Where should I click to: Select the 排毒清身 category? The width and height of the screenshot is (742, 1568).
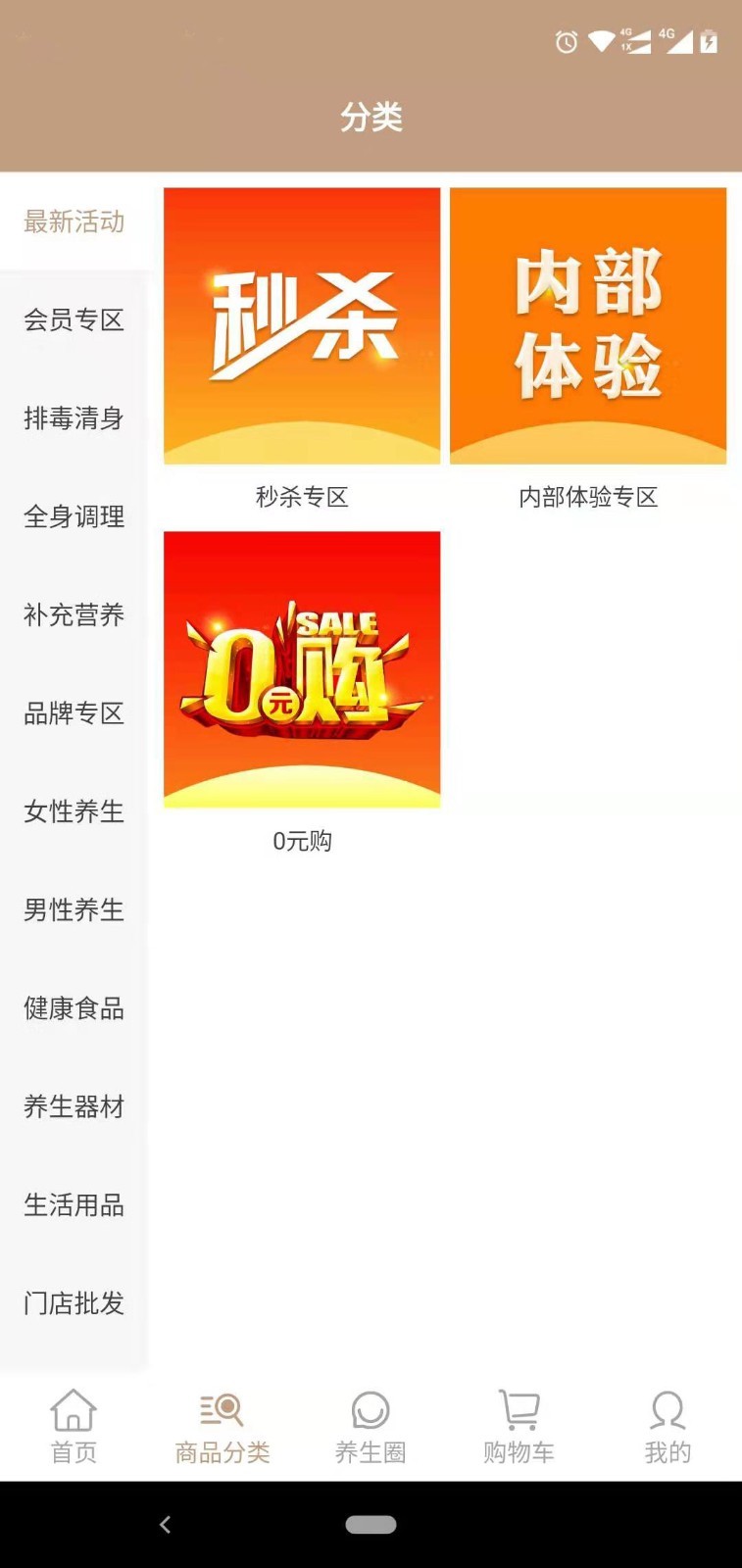(73, 419)
